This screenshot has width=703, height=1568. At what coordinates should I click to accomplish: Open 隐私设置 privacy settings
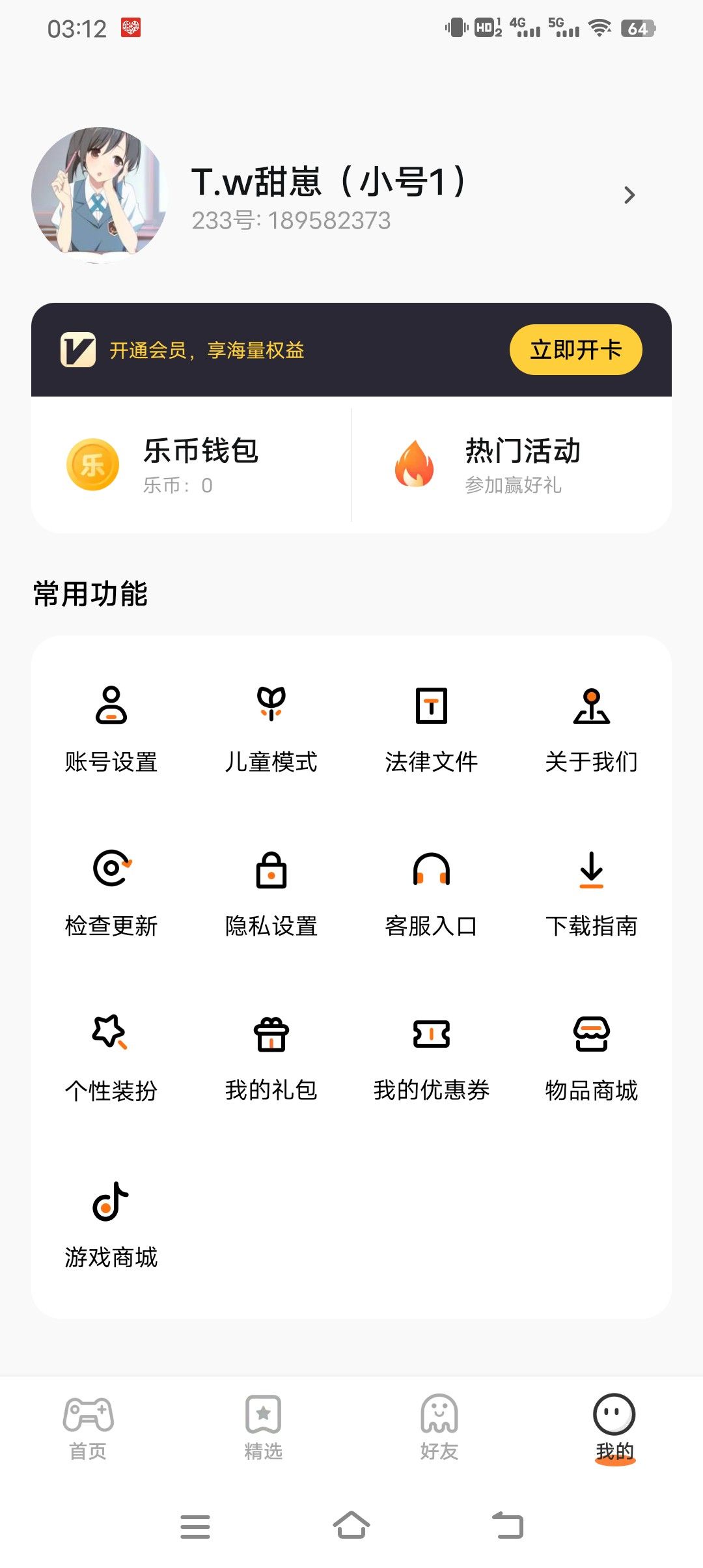tap(271, 893)
